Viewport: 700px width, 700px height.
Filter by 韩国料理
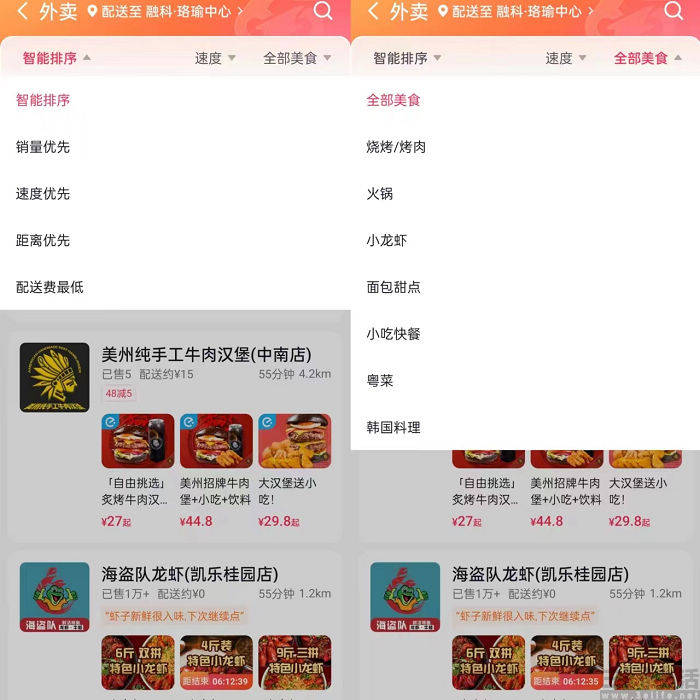tap(394, 427)
